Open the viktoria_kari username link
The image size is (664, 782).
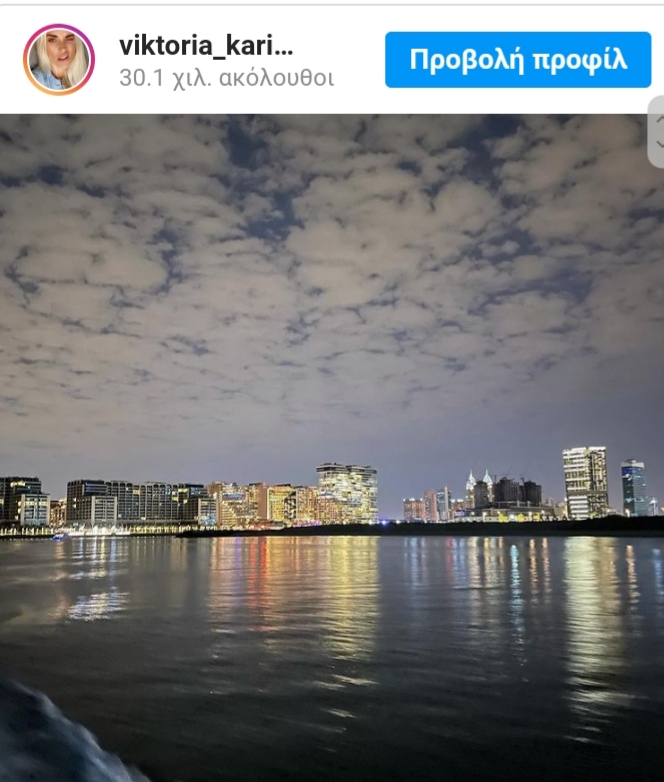coord(206,45)
